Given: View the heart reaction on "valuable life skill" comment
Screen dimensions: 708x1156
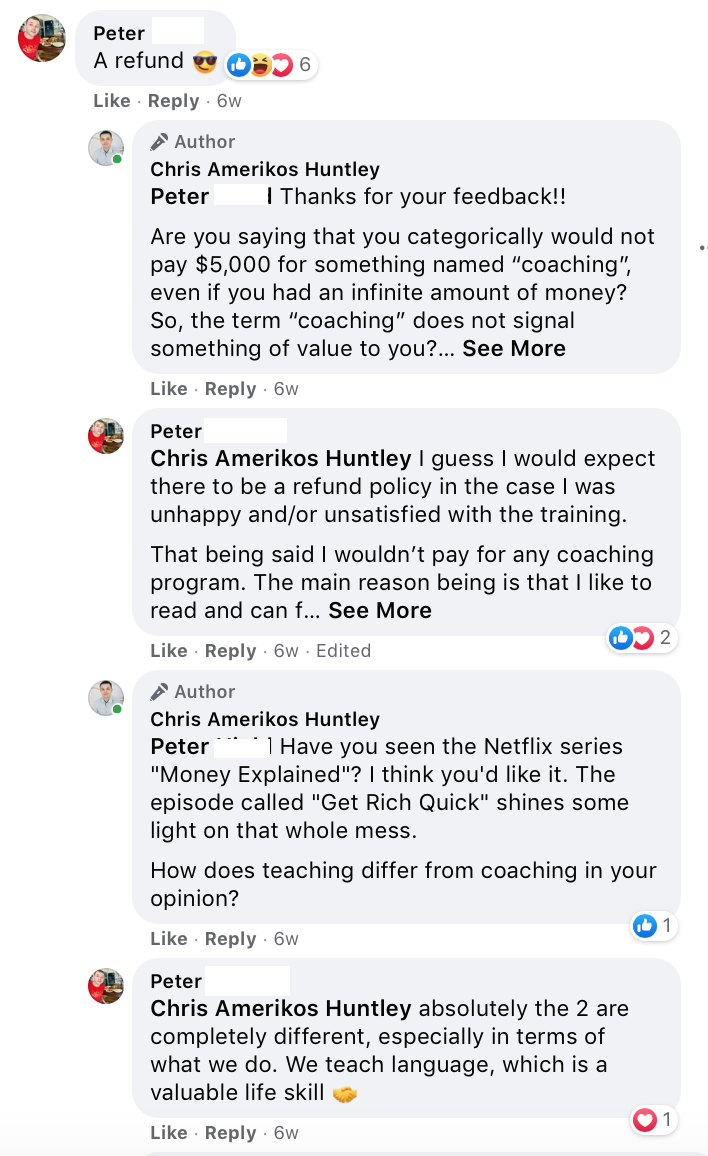Looking at the screenshot, I should point(653,1120).
